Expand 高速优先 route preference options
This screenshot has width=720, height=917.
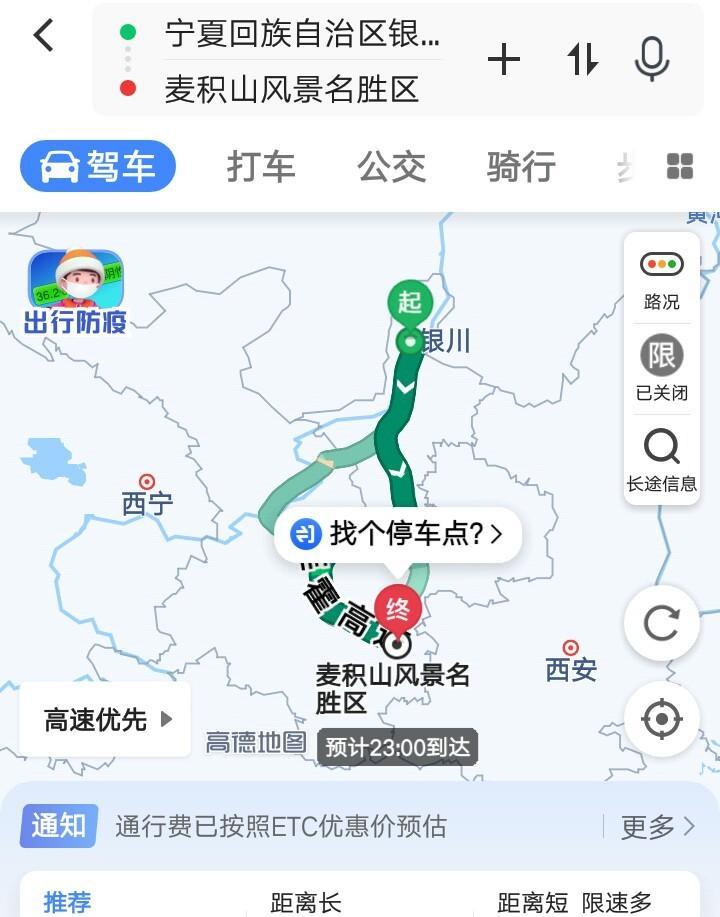click(x=103, y=717)
